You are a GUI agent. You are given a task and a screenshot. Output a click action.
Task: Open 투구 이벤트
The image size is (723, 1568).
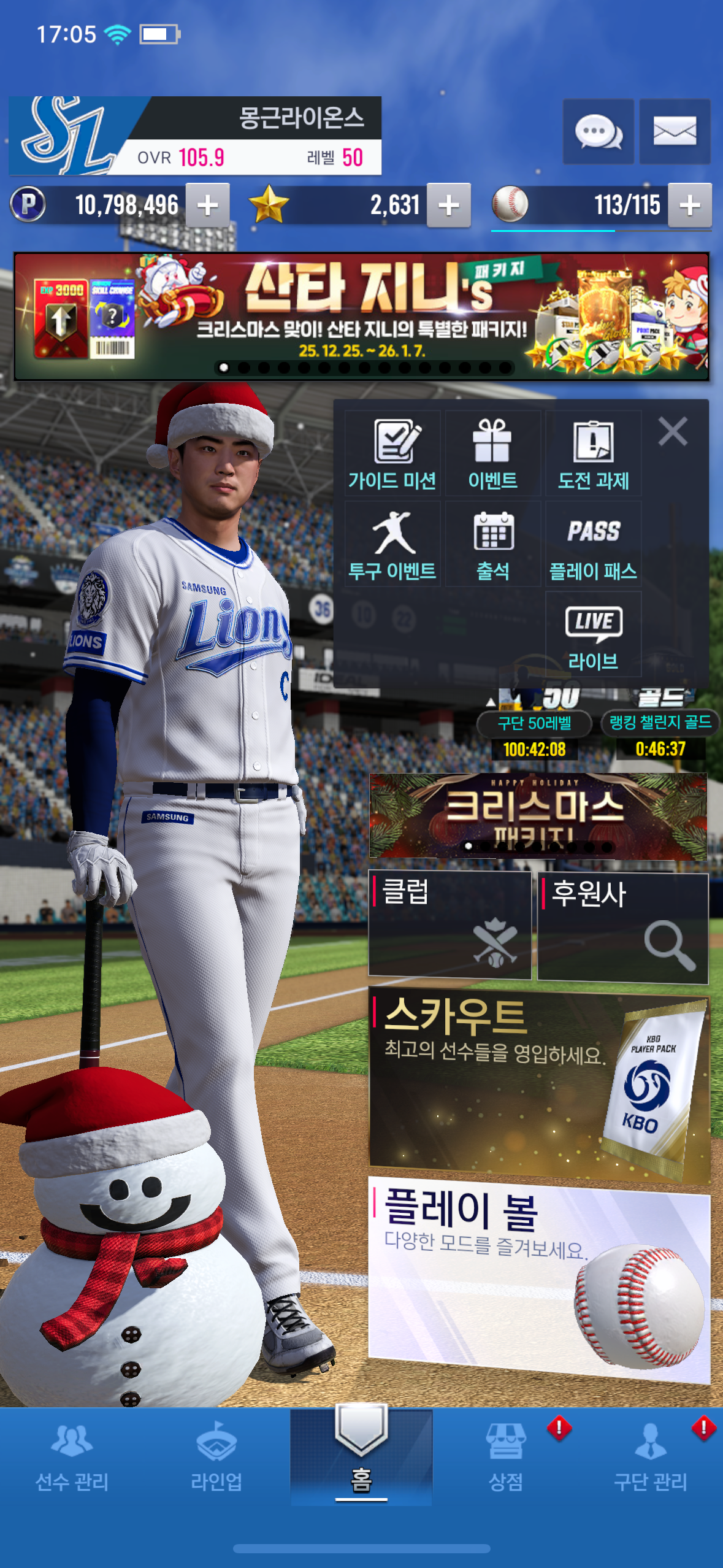[x=392, y=545]
